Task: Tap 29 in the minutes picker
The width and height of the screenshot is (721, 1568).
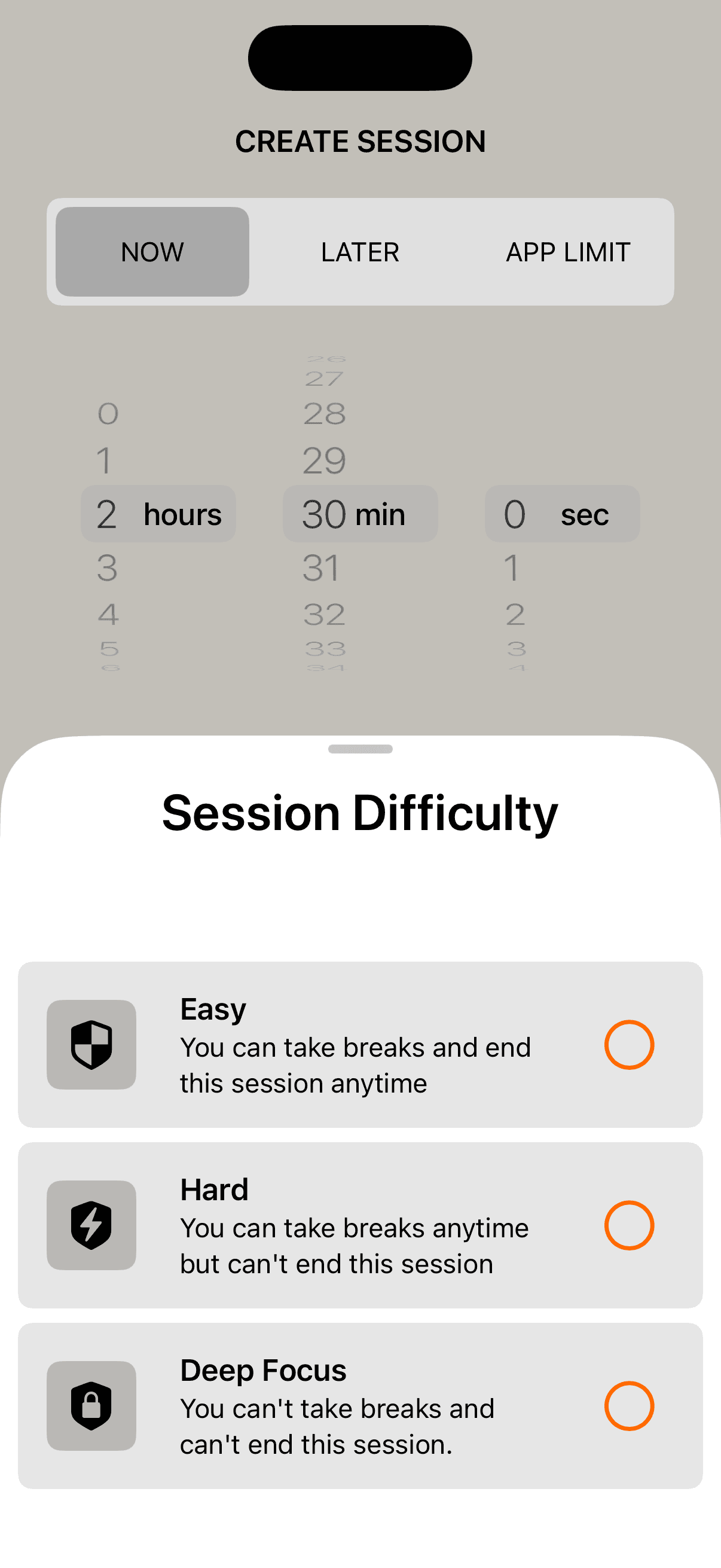Action: pos(323,460)
